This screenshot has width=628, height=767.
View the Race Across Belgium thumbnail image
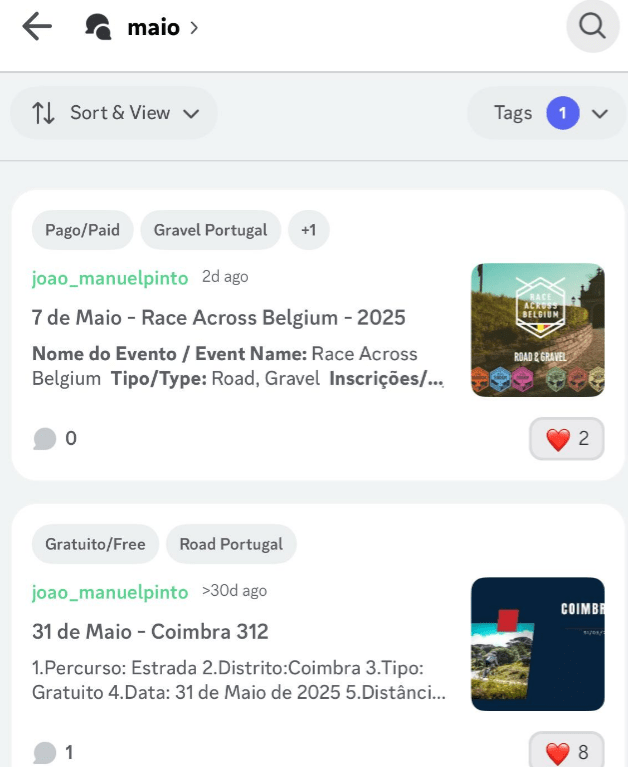tap(537, 330)
